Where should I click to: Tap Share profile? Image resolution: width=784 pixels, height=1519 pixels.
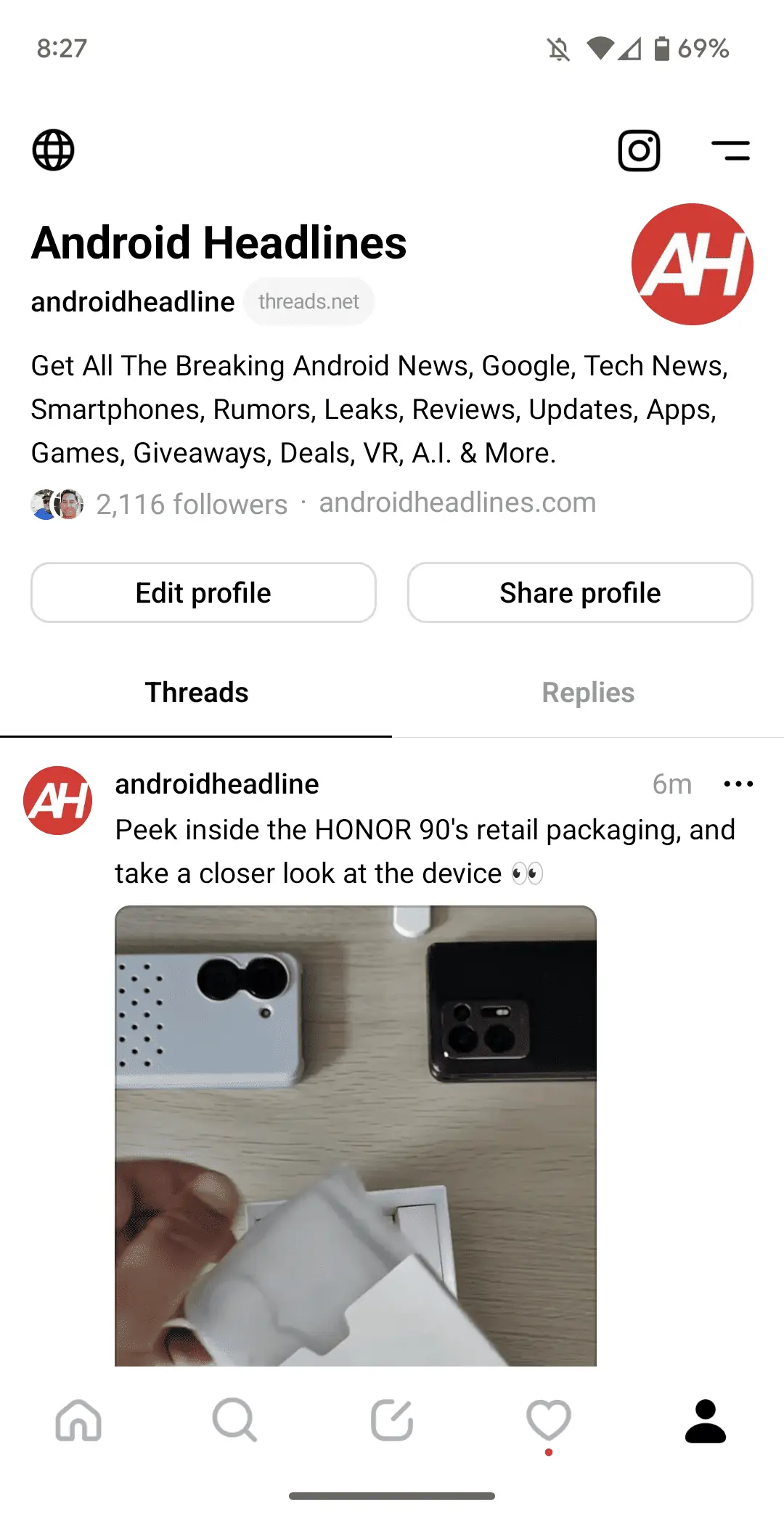580,592
